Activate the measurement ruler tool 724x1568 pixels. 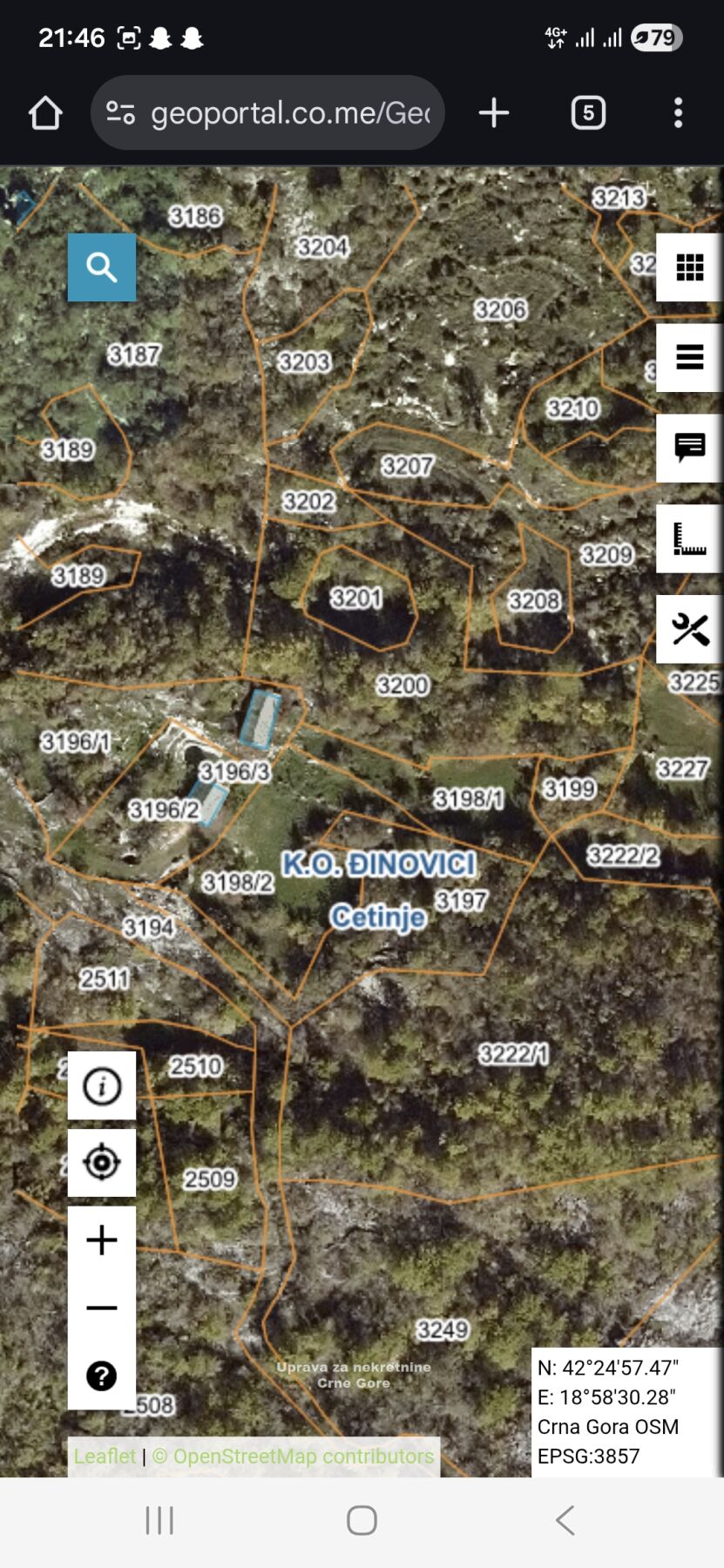click(x=689, y=538)
